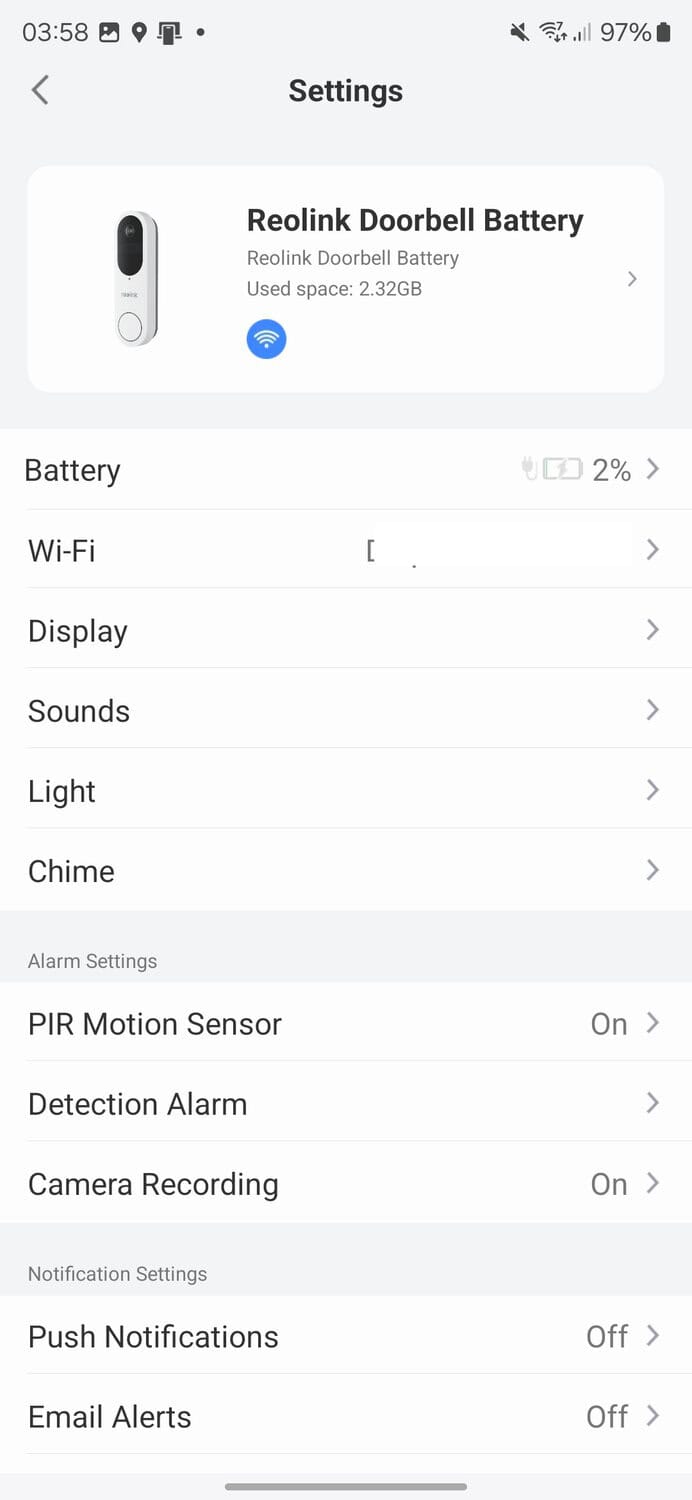Open the Battery settings row

[345, 469]
